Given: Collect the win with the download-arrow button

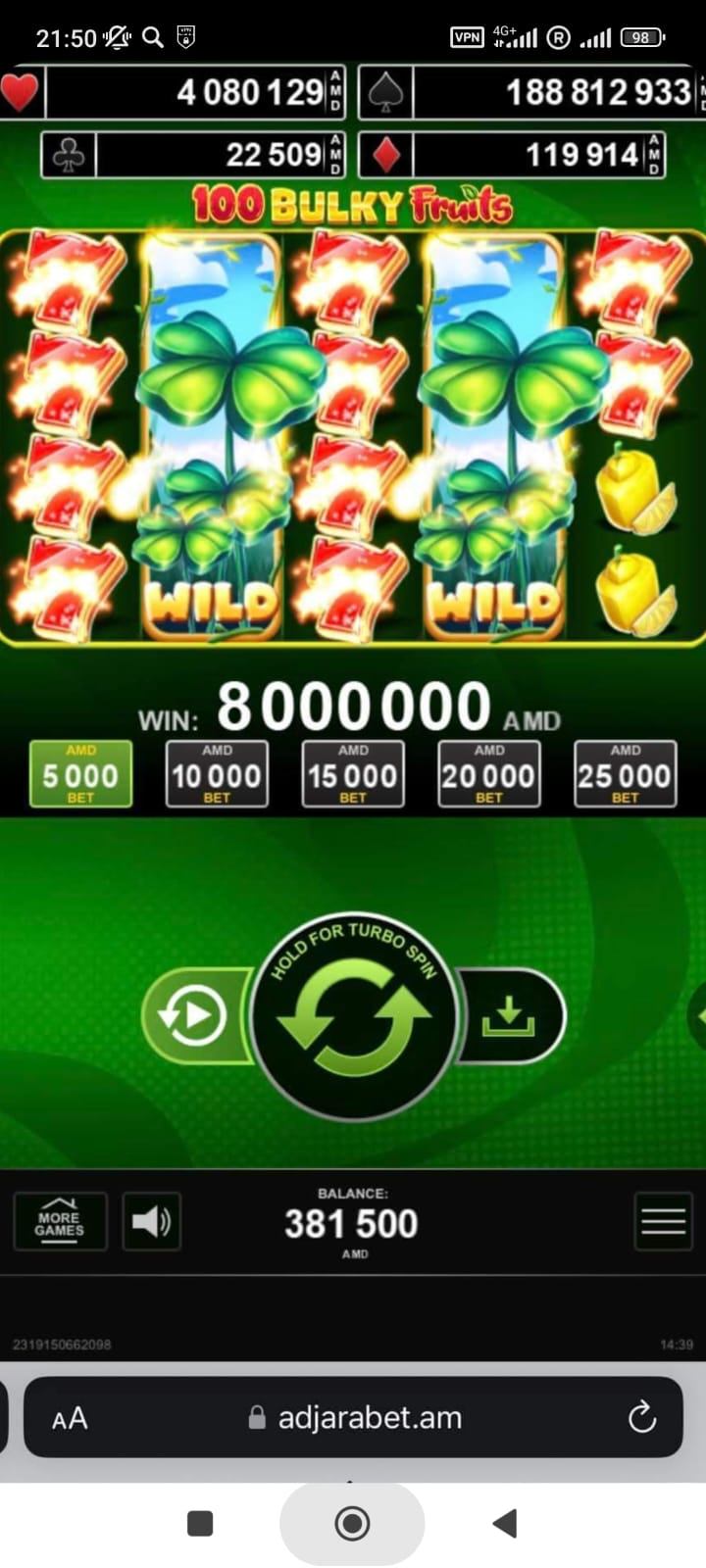Looking at the screenshot, I should [x=509, y=1015].
